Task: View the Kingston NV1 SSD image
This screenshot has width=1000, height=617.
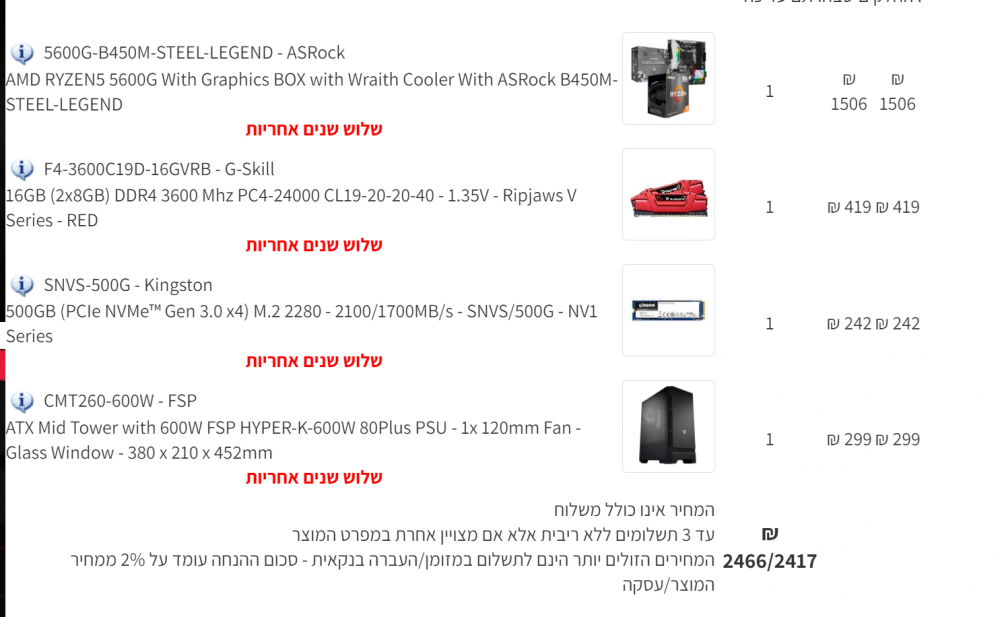Action: tap(668, 311)
